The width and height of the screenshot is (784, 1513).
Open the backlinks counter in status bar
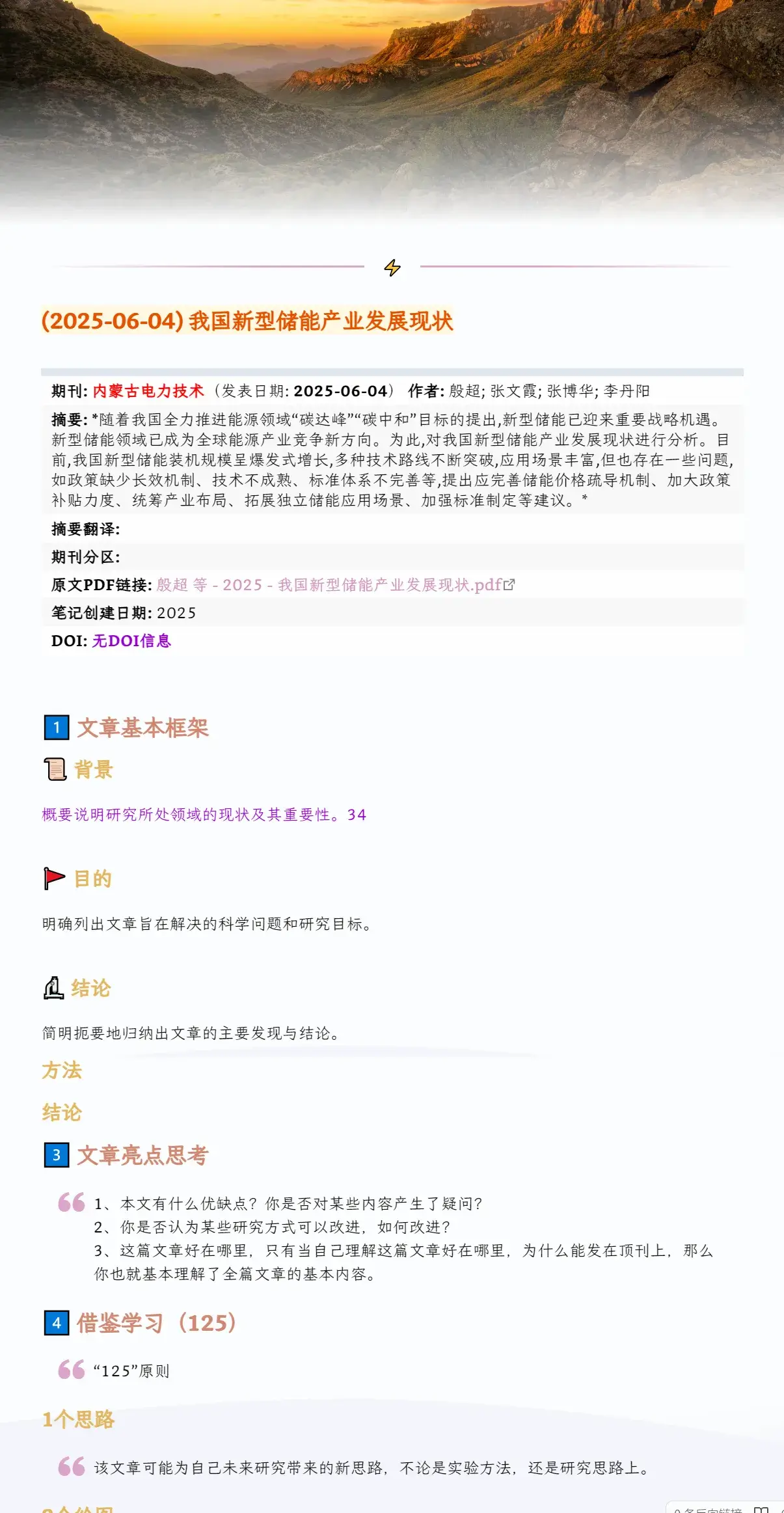[708, 1510]
